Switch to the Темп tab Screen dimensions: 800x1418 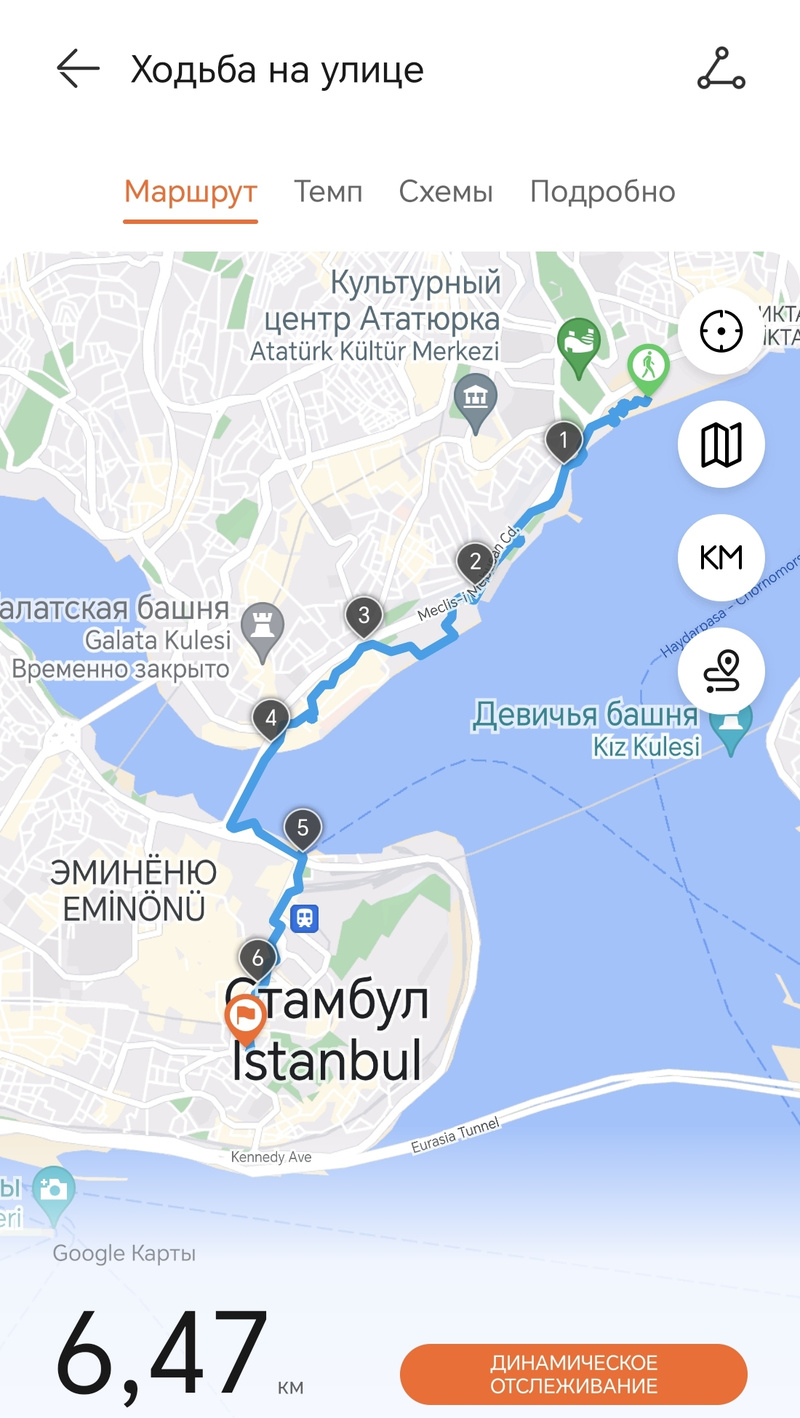pos(328,192)
